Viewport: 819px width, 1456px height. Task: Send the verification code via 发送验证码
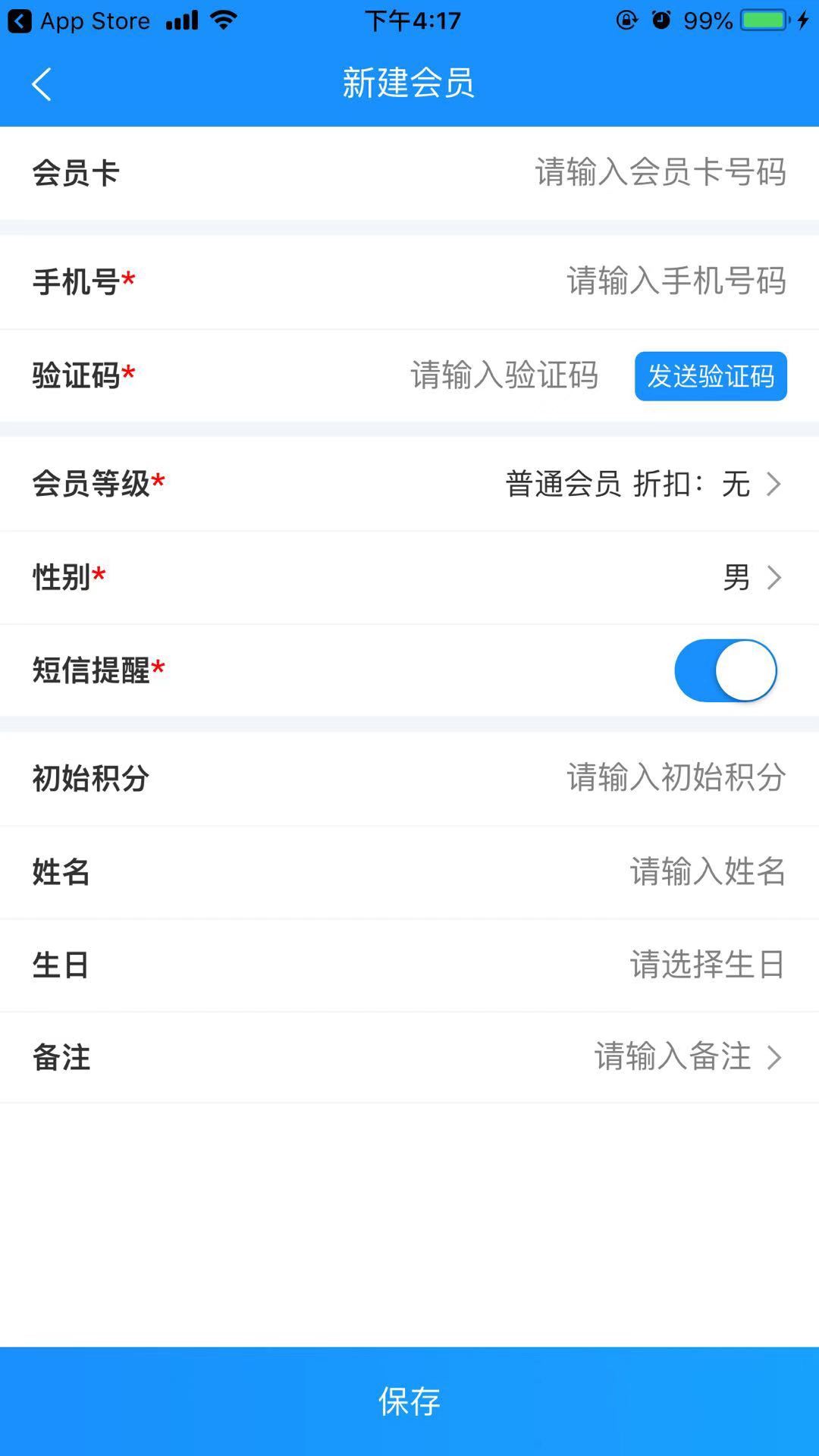point(711,376)
